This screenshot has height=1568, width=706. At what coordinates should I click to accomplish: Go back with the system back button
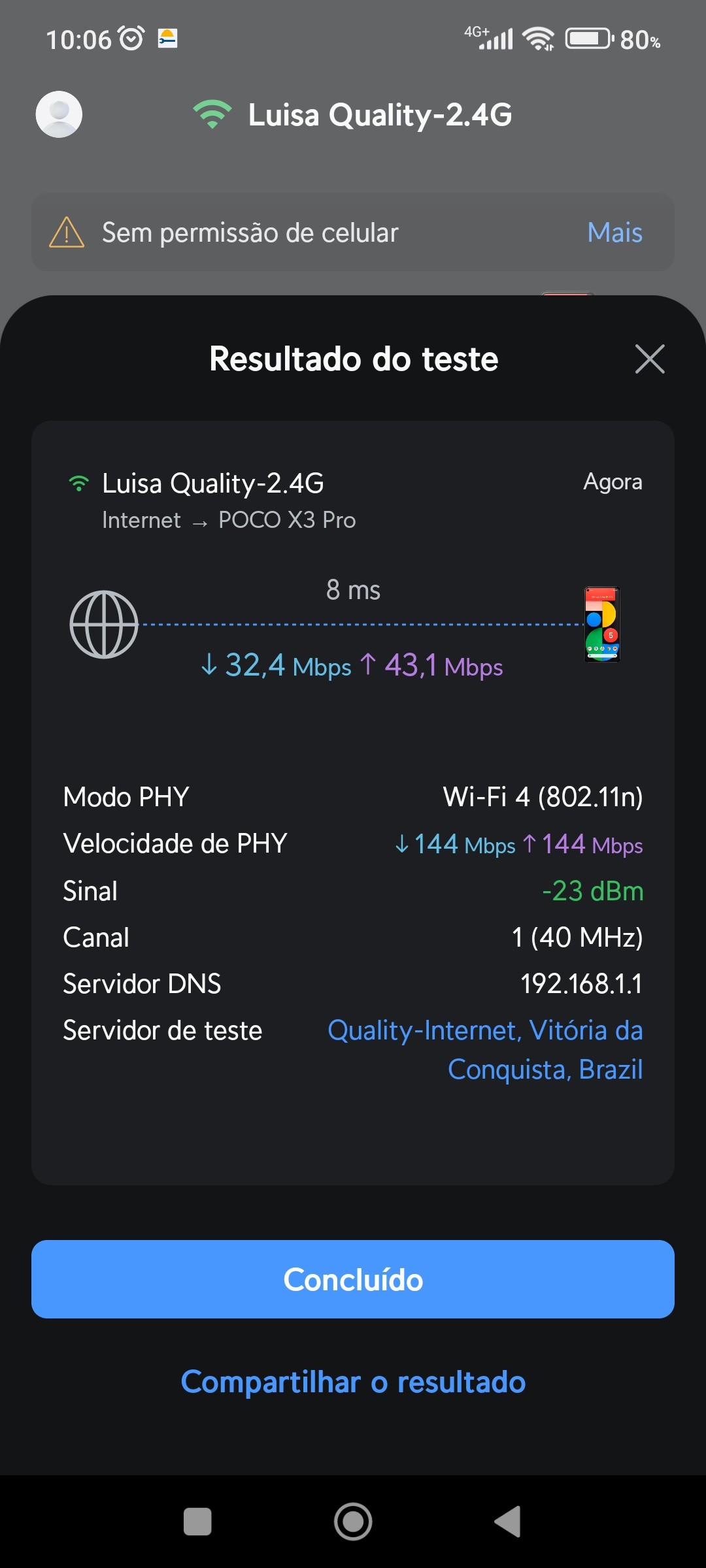click(508, 1522)
